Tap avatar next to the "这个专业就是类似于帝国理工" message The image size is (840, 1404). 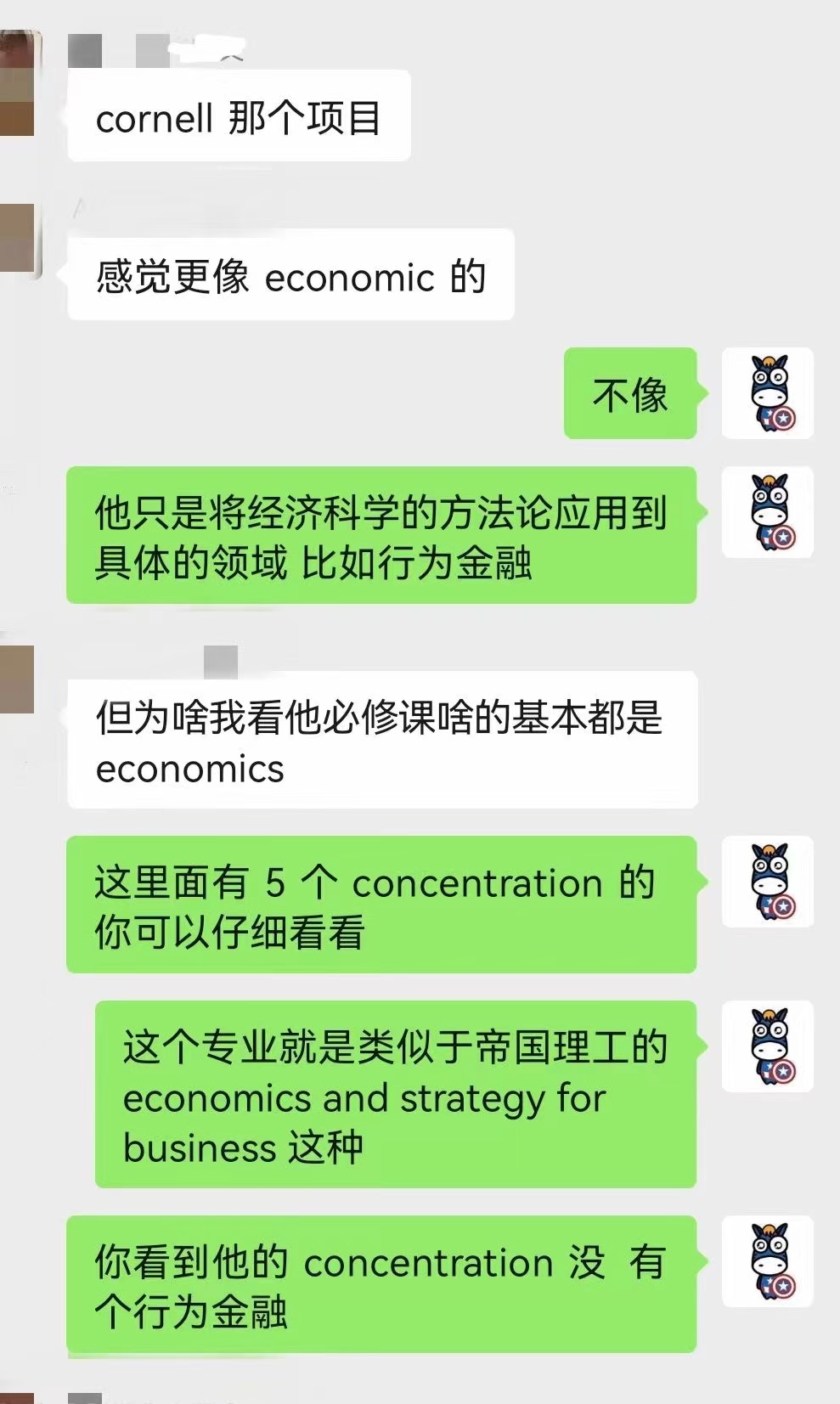(767, 1046)
